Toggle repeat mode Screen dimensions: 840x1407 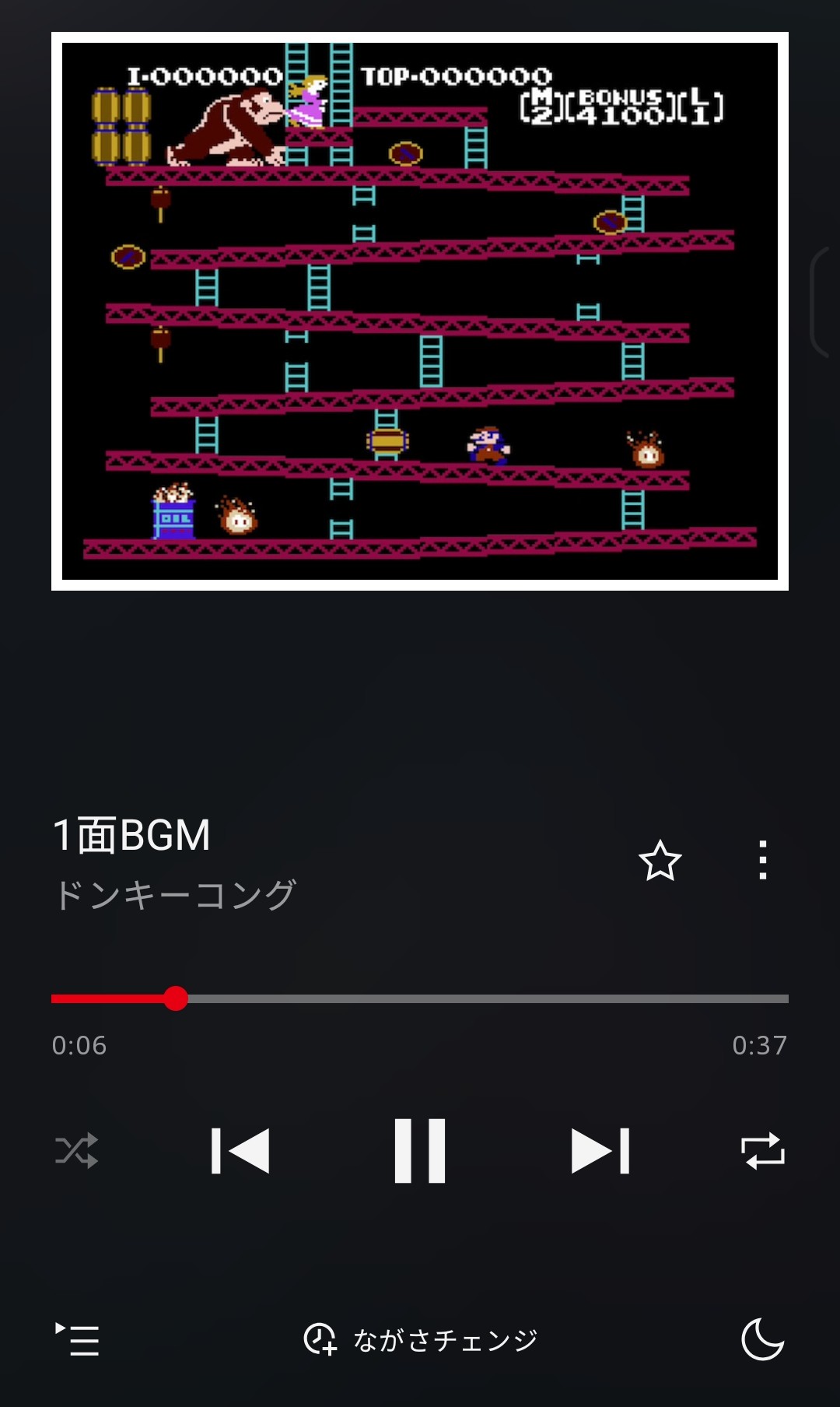[762, 1151]
